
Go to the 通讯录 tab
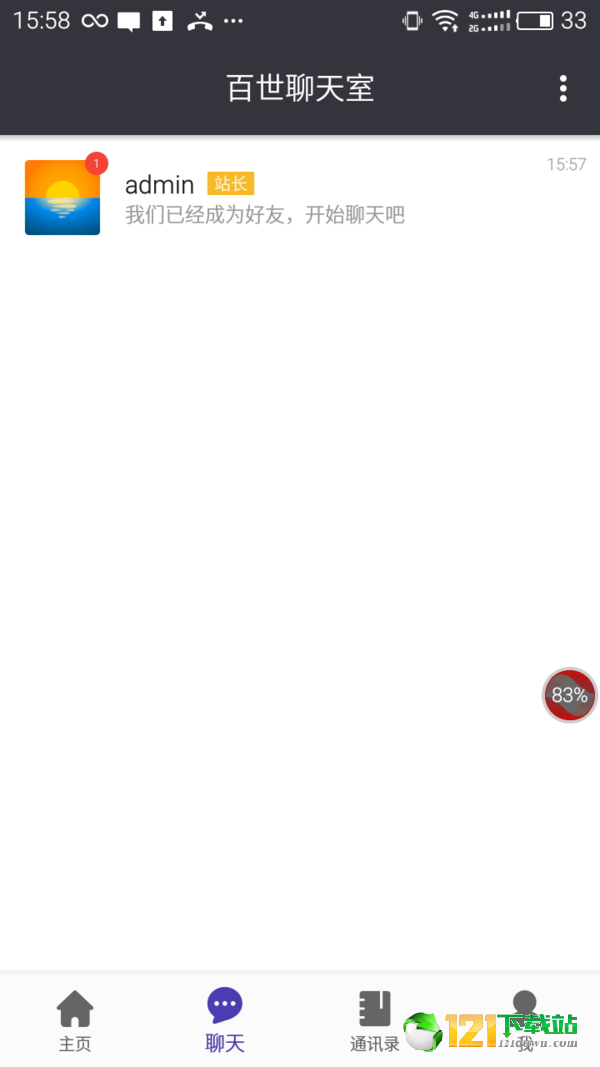[375, 1020]
